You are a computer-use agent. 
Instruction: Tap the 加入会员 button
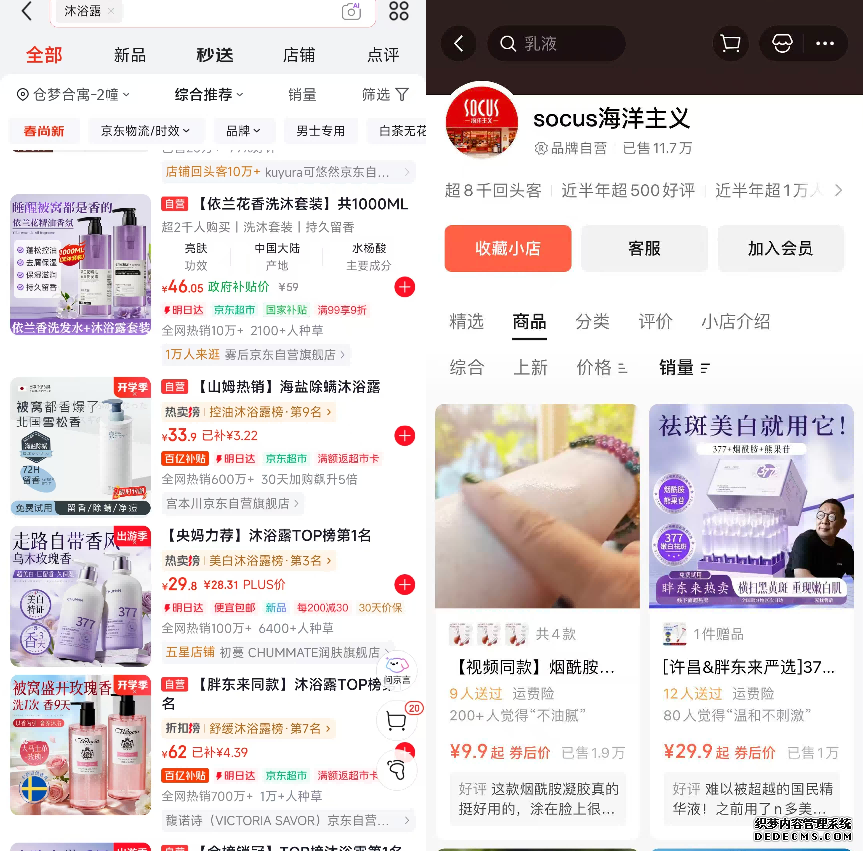780,249
